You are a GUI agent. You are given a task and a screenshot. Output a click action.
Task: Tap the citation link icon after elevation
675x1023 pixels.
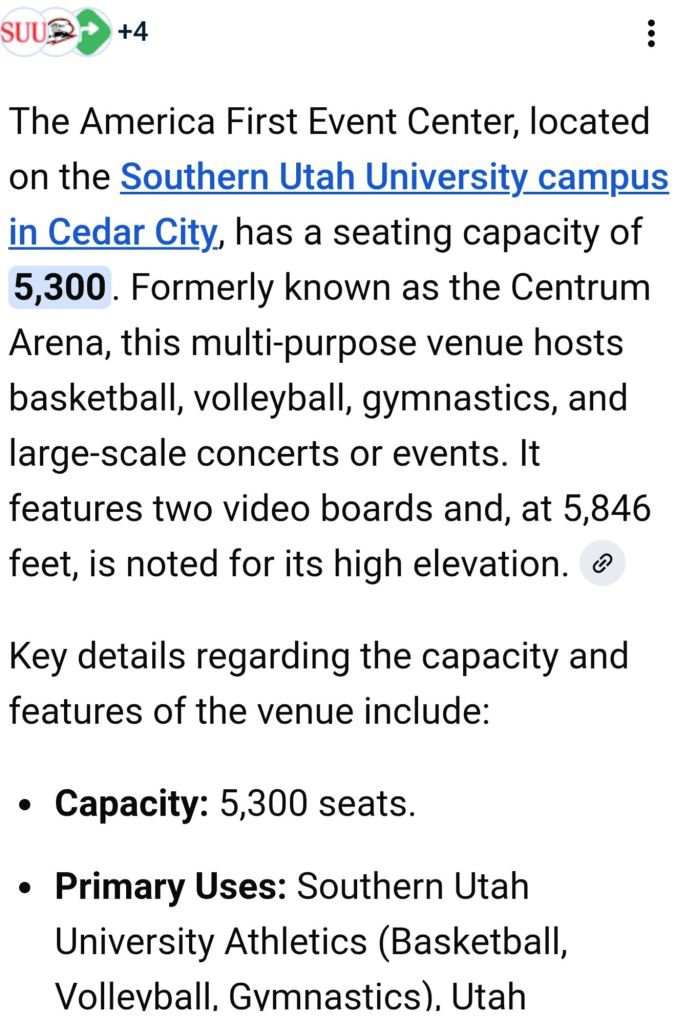click(602, 564)
